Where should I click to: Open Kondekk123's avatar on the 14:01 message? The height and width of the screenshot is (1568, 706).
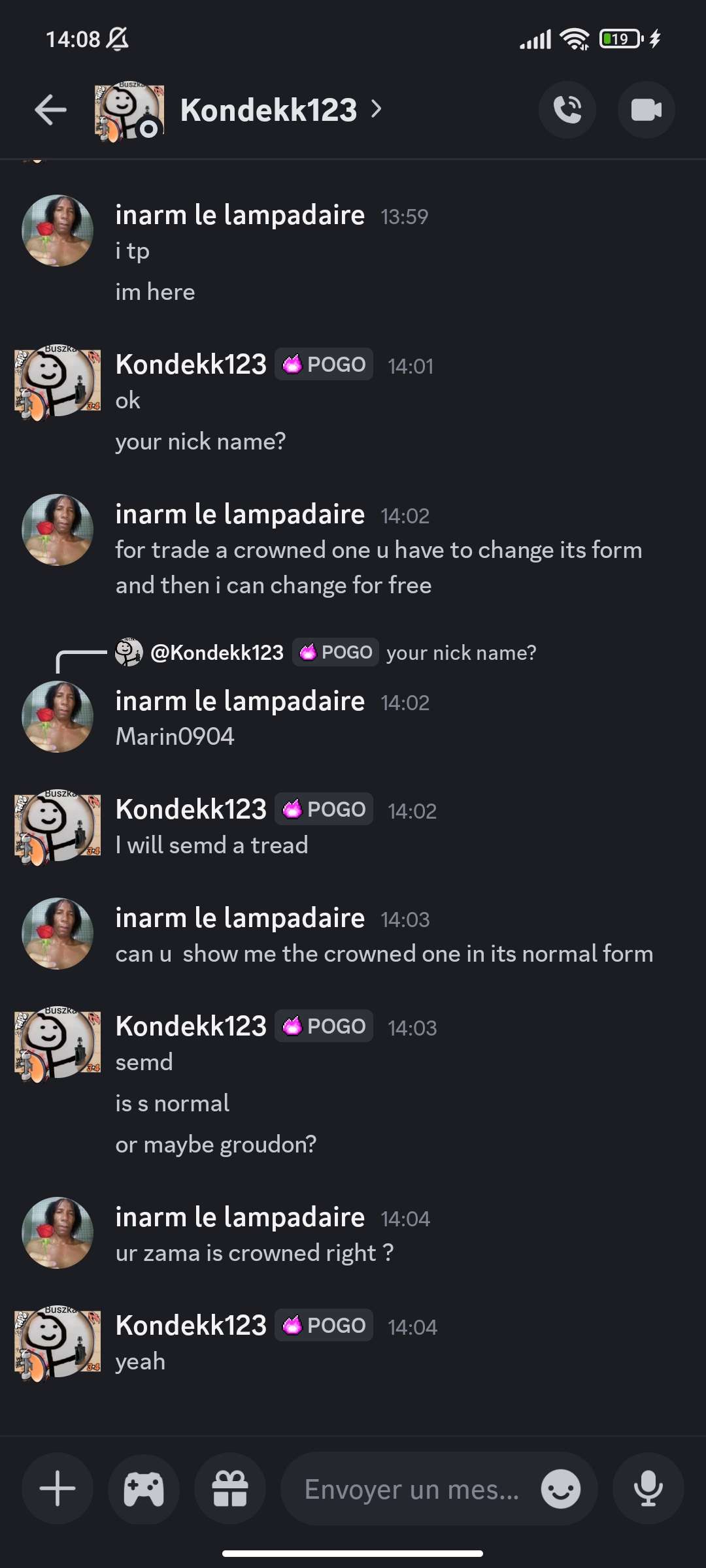(58, 382)
